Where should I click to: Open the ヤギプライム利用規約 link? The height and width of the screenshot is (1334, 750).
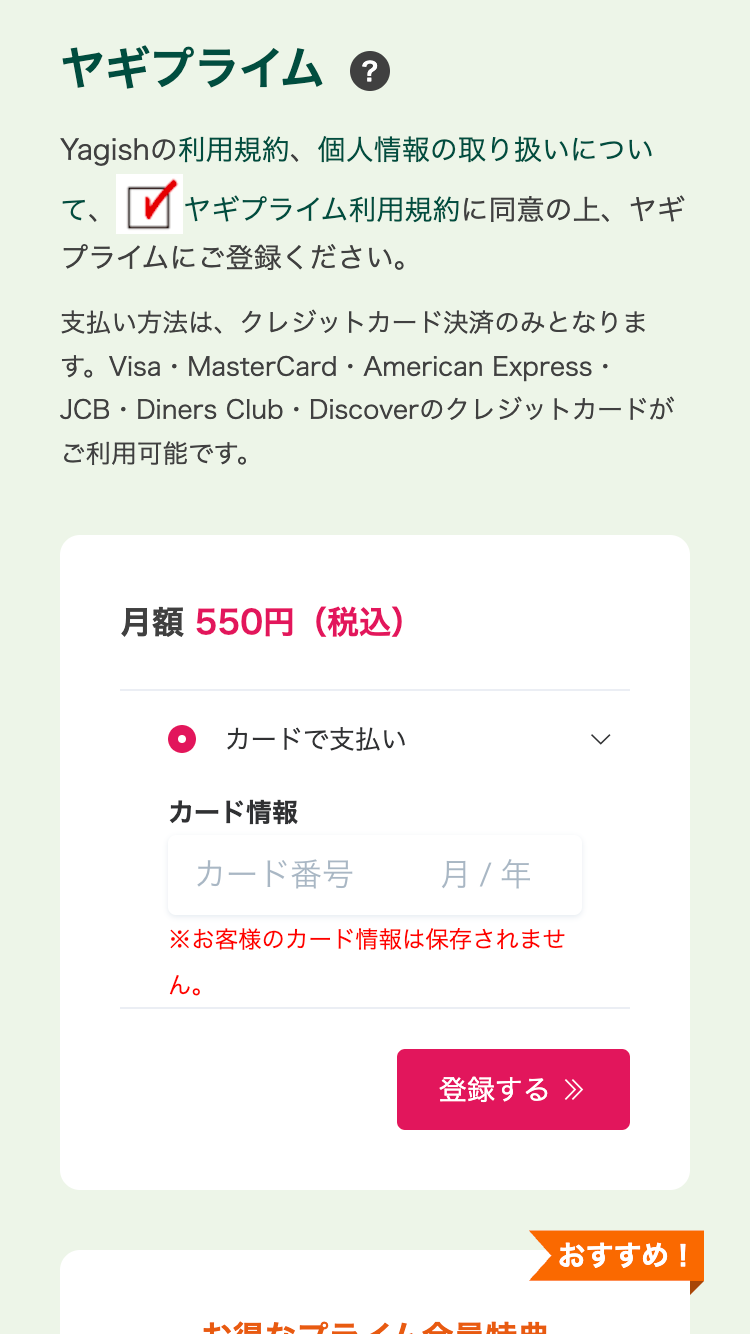(322, 209)
